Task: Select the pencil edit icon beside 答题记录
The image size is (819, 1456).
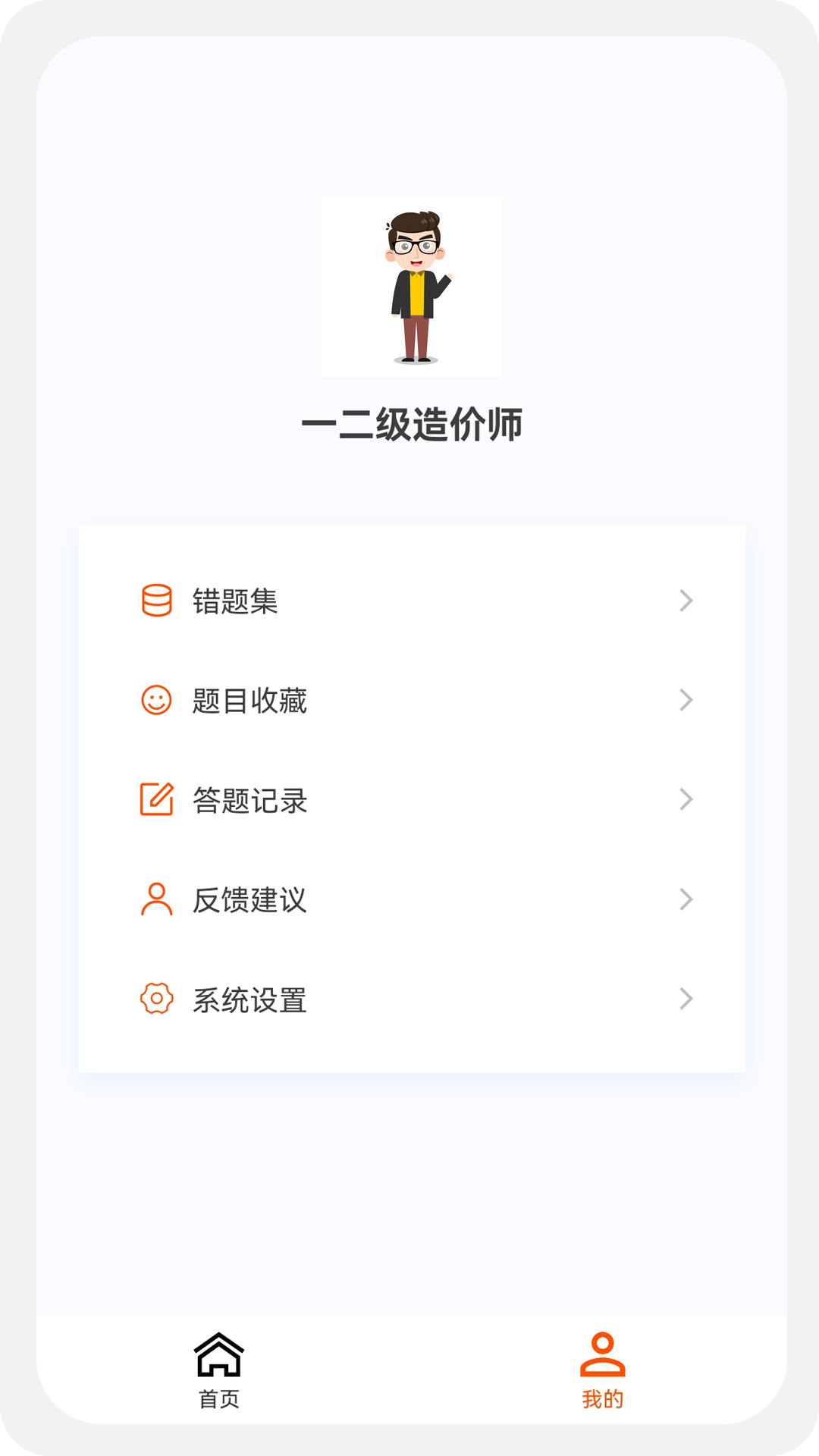Action: [157, 799]
